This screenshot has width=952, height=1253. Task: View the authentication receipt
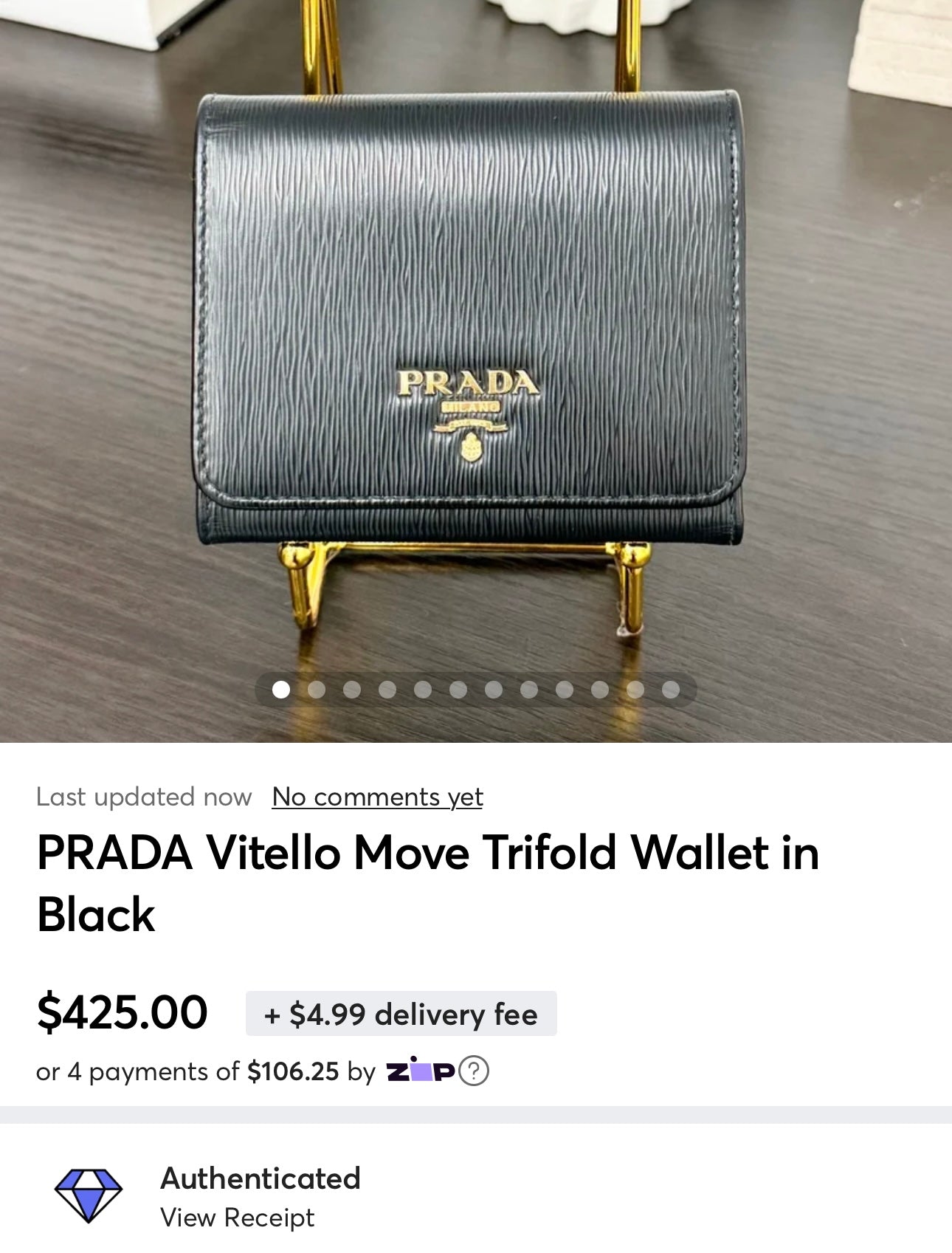[x=237, y=1218]
